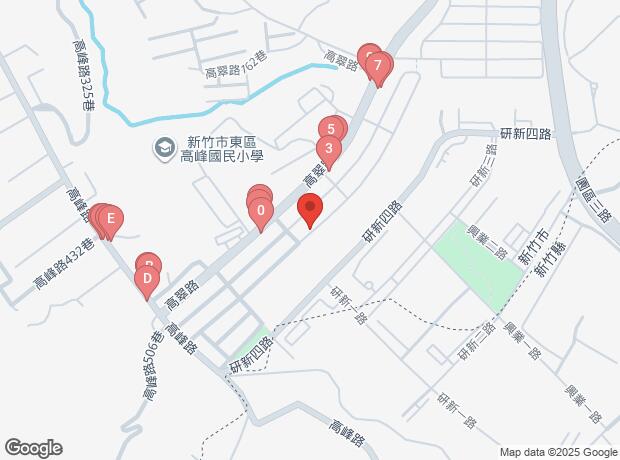Tap the unlabeled red location pin
Image resolution: width=620 pixels, height=460 pixels.
[309, 211]
